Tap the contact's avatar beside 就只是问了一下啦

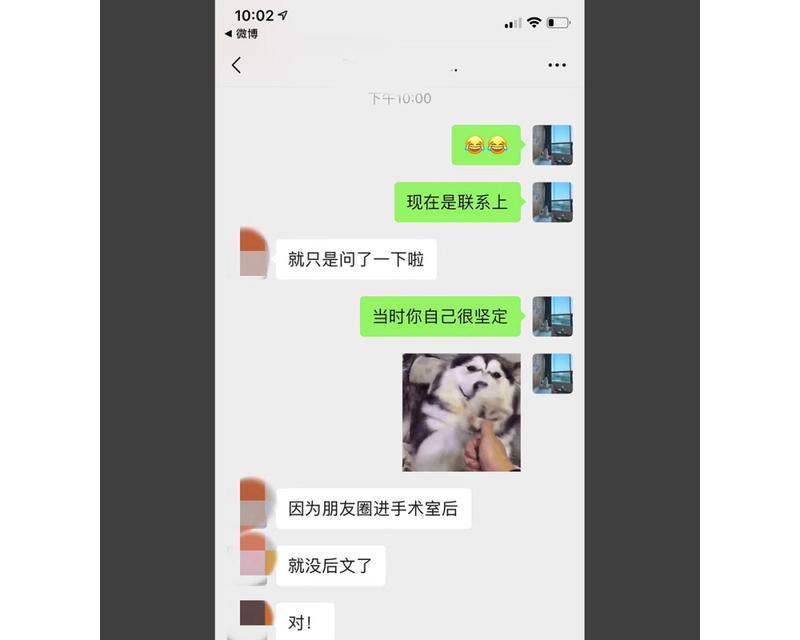[x=253, y=251]
